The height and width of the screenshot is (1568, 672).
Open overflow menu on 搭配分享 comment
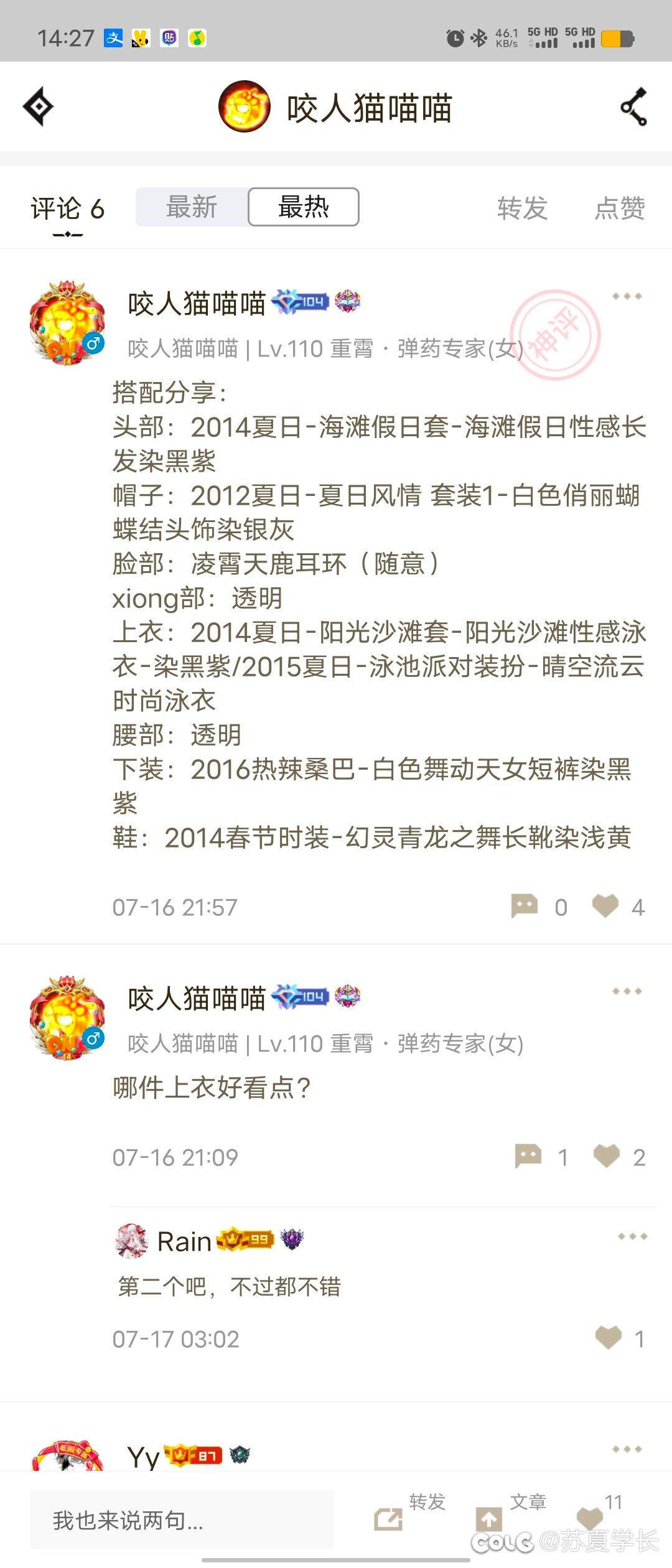pyautogui.click(x=627, y=297)
